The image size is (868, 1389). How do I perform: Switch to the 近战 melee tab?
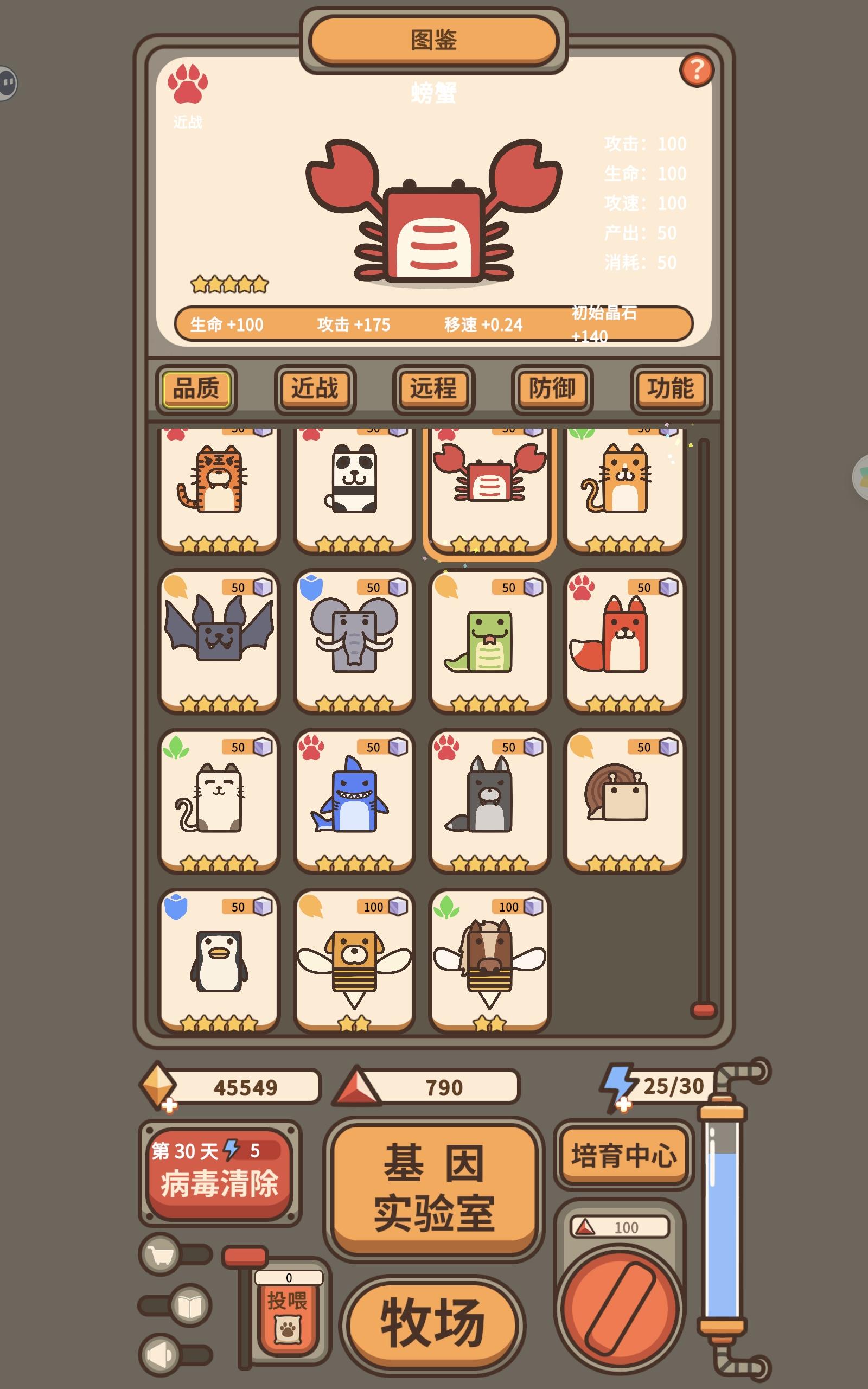pos(314,390)
